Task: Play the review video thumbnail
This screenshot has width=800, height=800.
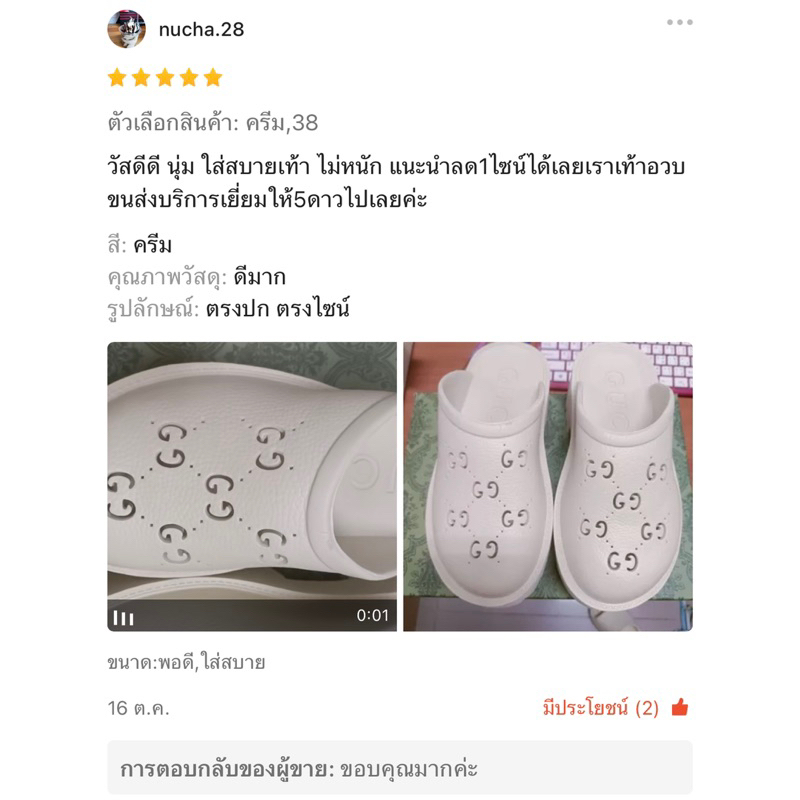Action: (x=251, y=486)
